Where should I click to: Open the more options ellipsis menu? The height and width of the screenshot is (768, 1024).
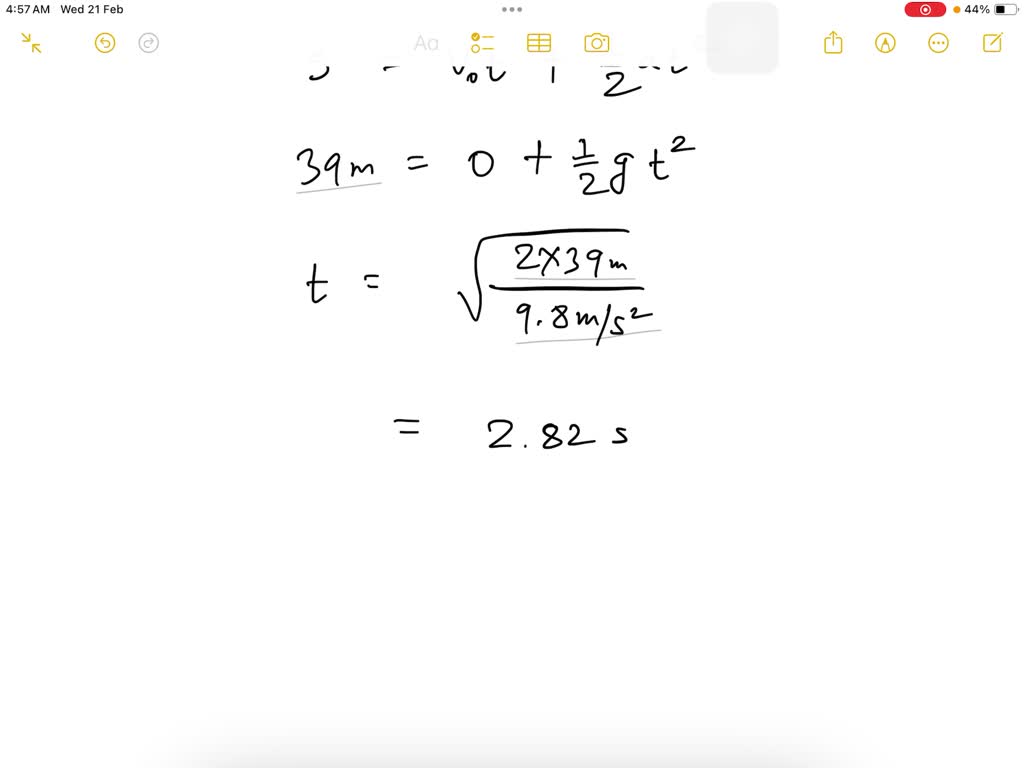[x=938, y=43]
